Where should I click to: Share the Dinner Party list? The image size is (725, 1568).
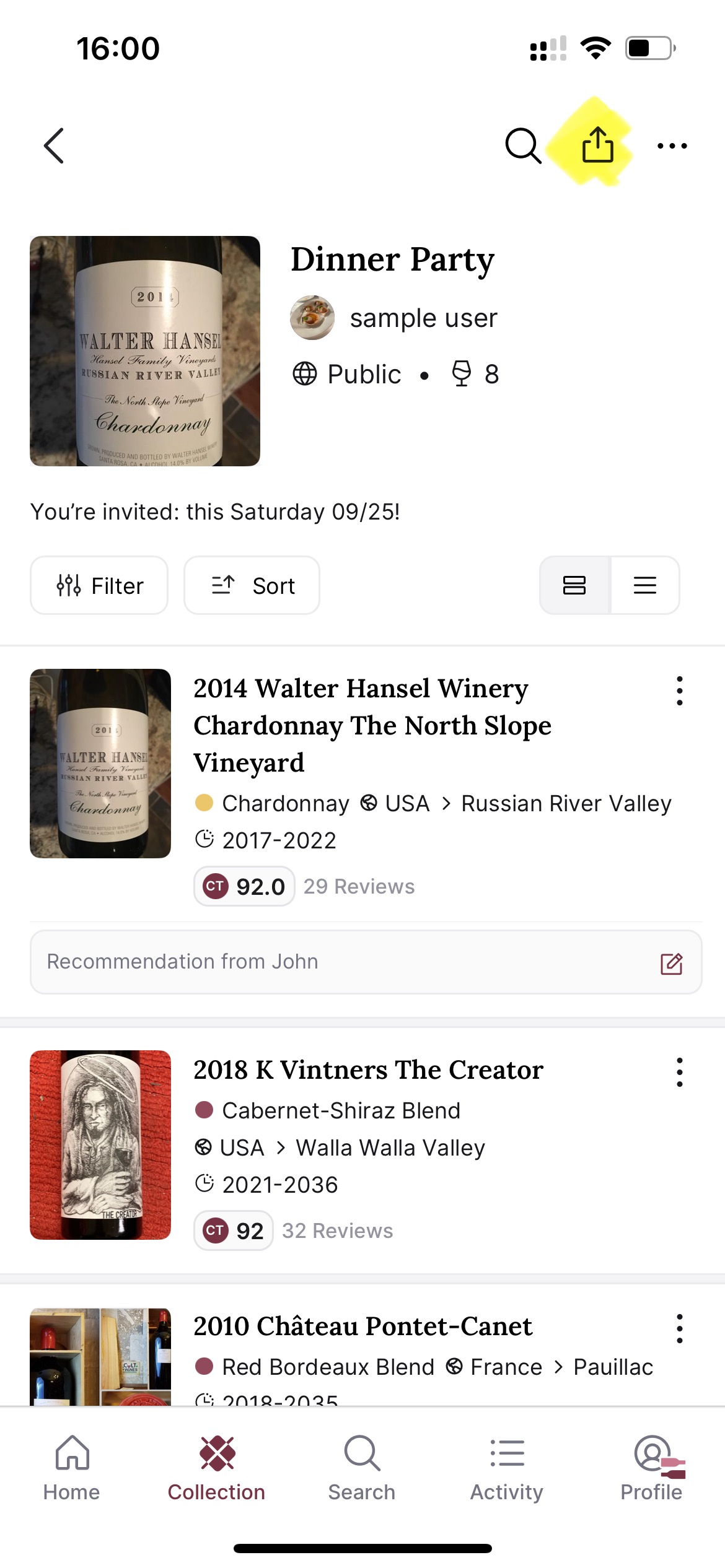tap(597, 145)
